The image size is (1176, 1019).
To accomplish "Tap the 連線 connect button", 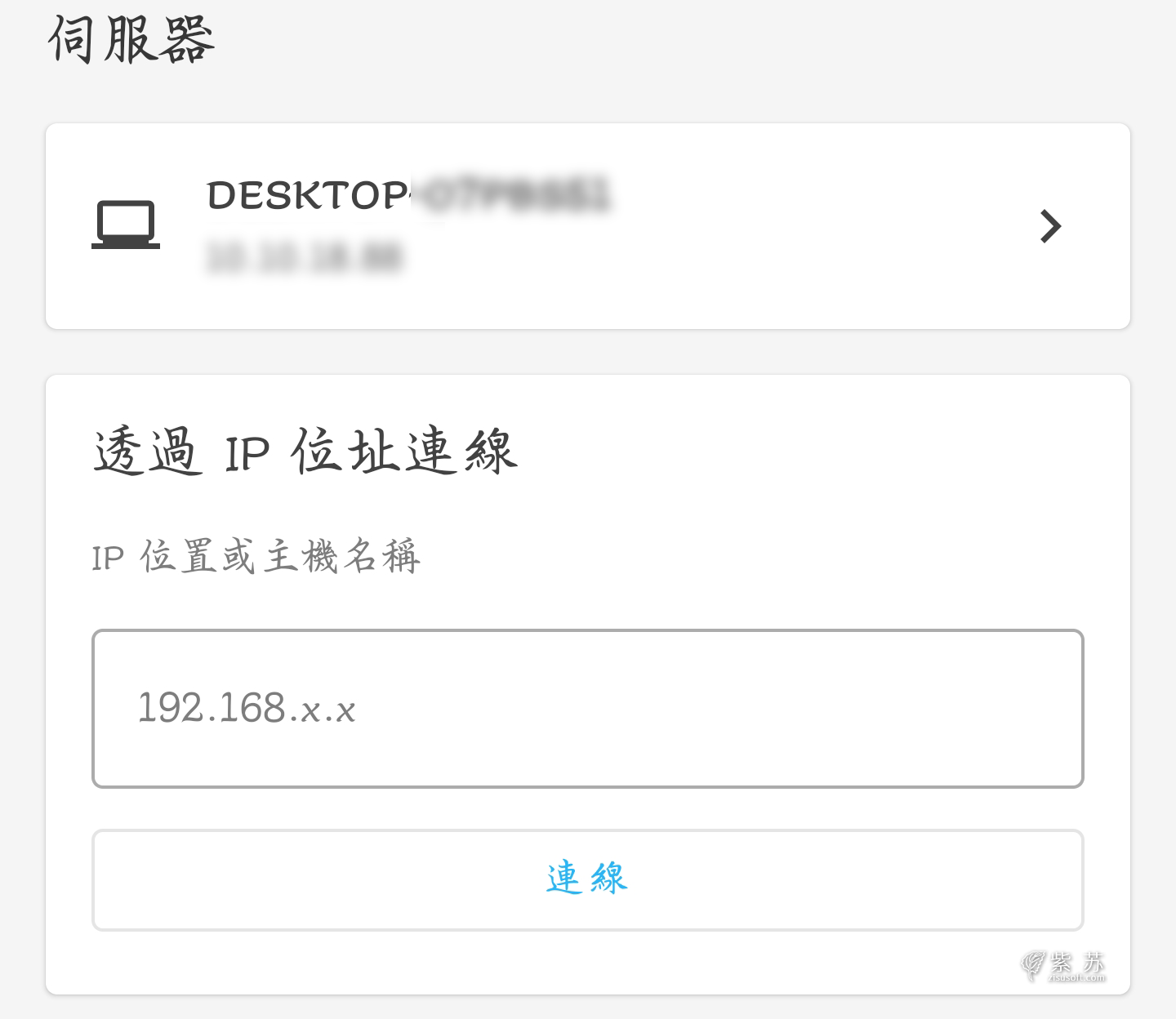I will [586, 879].
